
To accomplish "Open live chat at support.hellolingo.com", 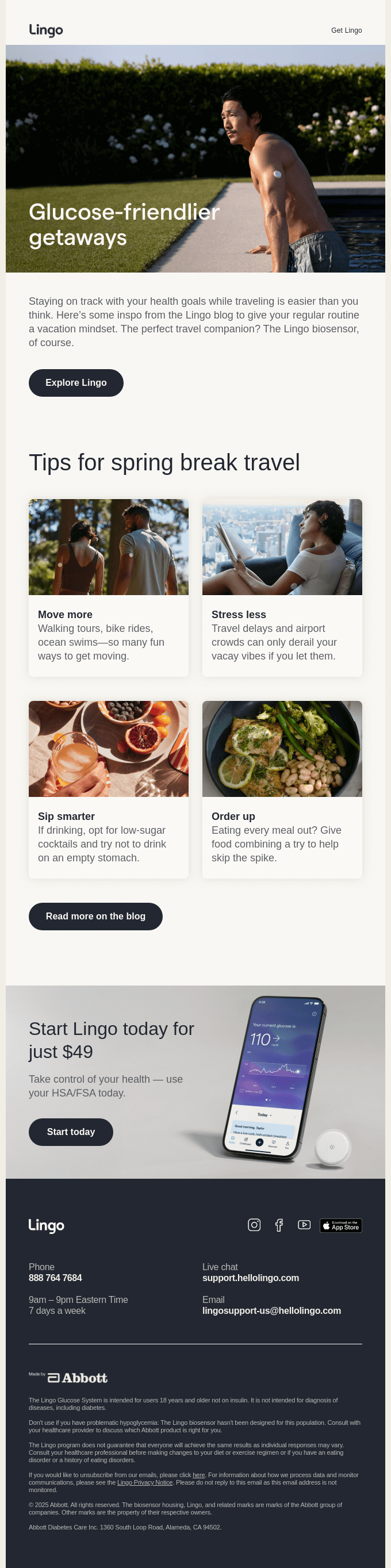I will (250, 1278).
